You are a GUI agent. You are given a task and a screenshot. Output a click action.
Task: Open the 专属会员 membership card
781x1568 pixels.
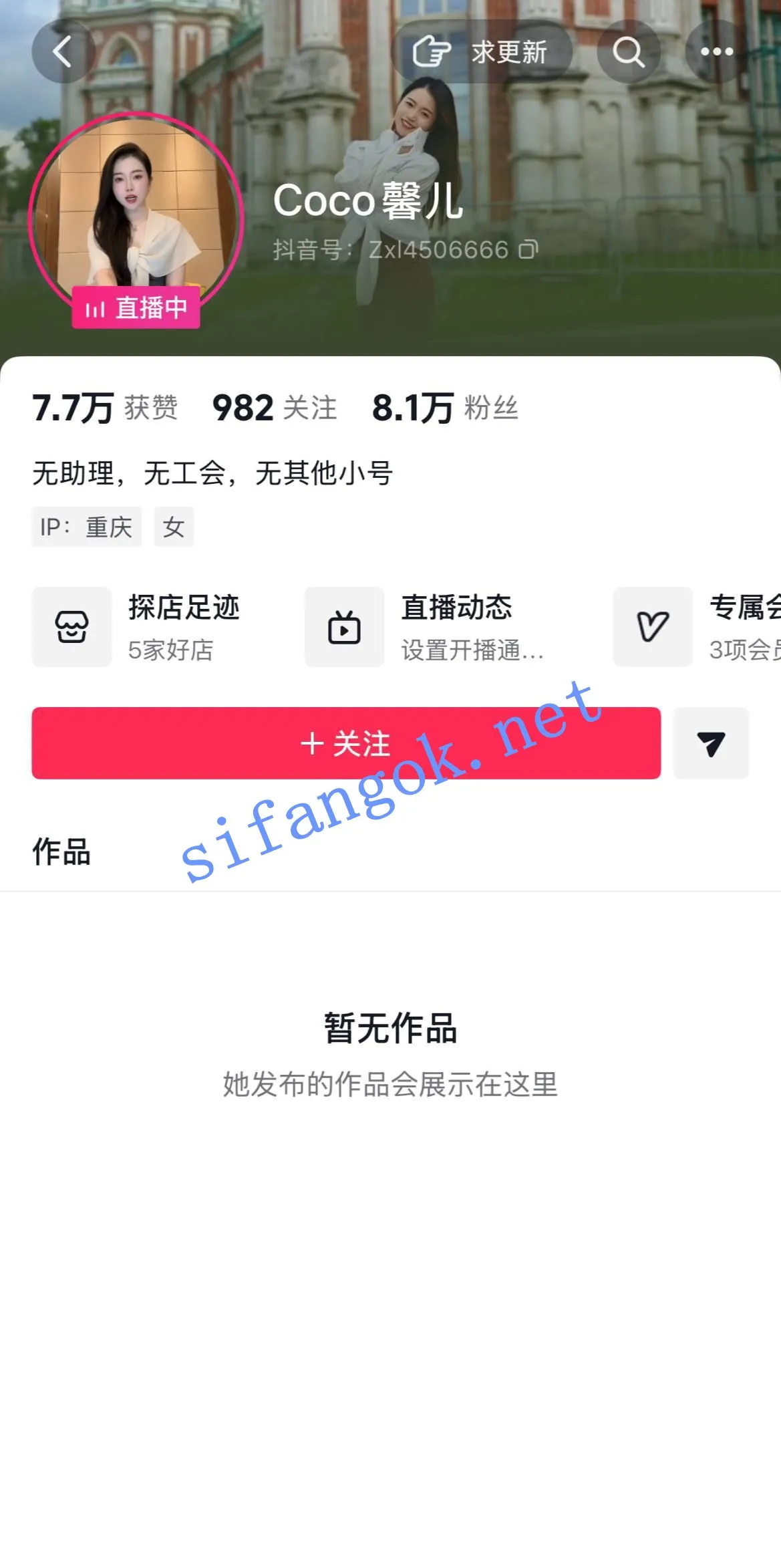click(x=697, y=627)
